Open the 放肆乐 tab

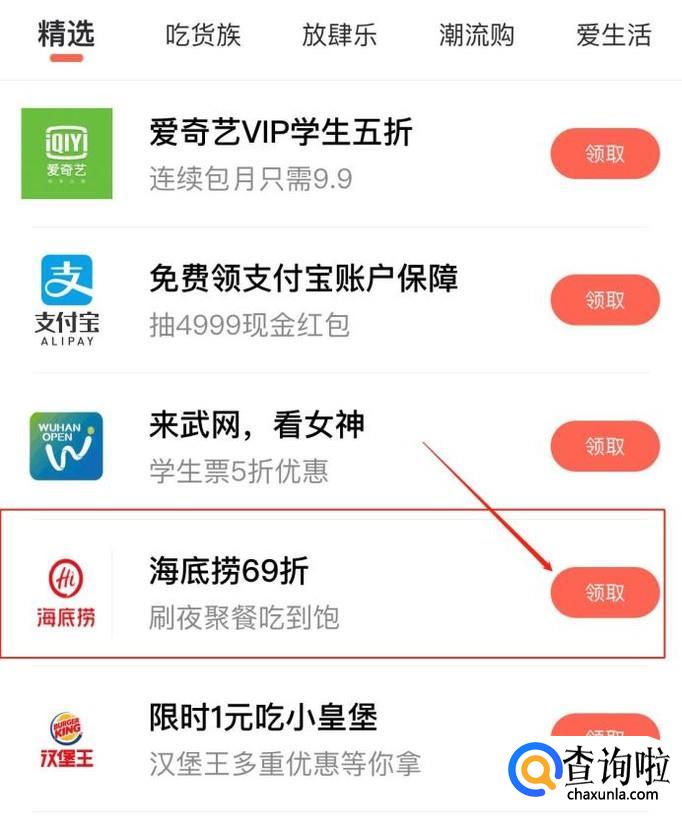[340, 35]
